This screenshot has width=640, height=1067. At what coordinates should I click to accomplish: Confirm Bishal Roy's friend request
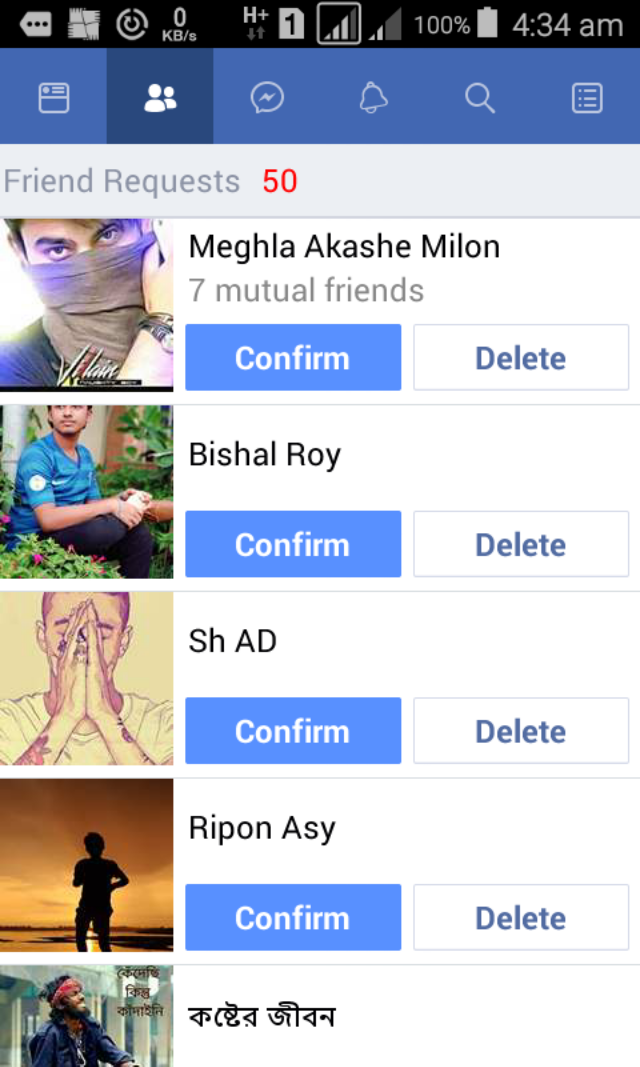[293, 545]
